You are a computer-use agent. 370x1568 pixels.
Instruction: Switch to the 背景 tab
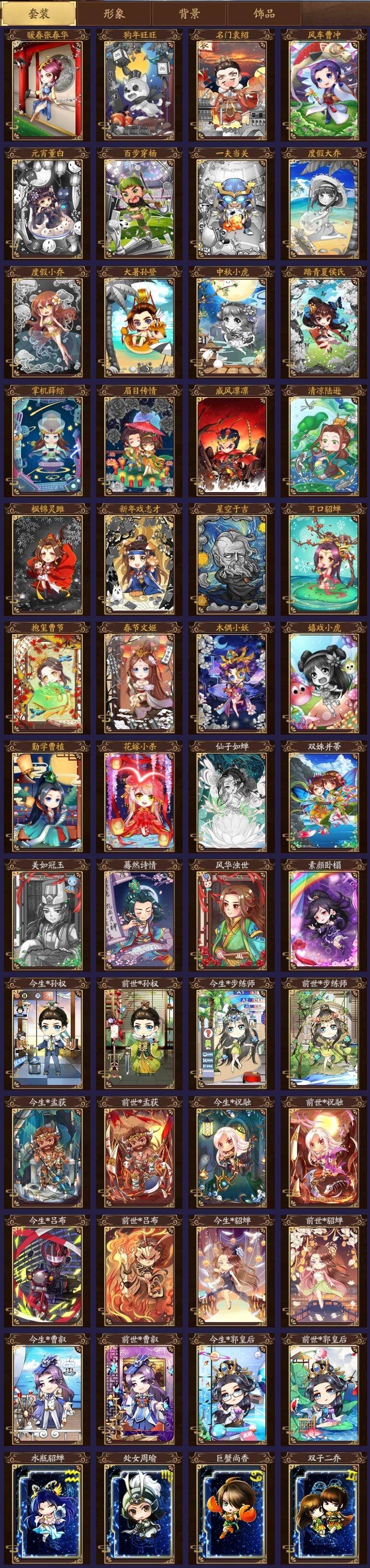pyautogui.click(x=190, y=13)
